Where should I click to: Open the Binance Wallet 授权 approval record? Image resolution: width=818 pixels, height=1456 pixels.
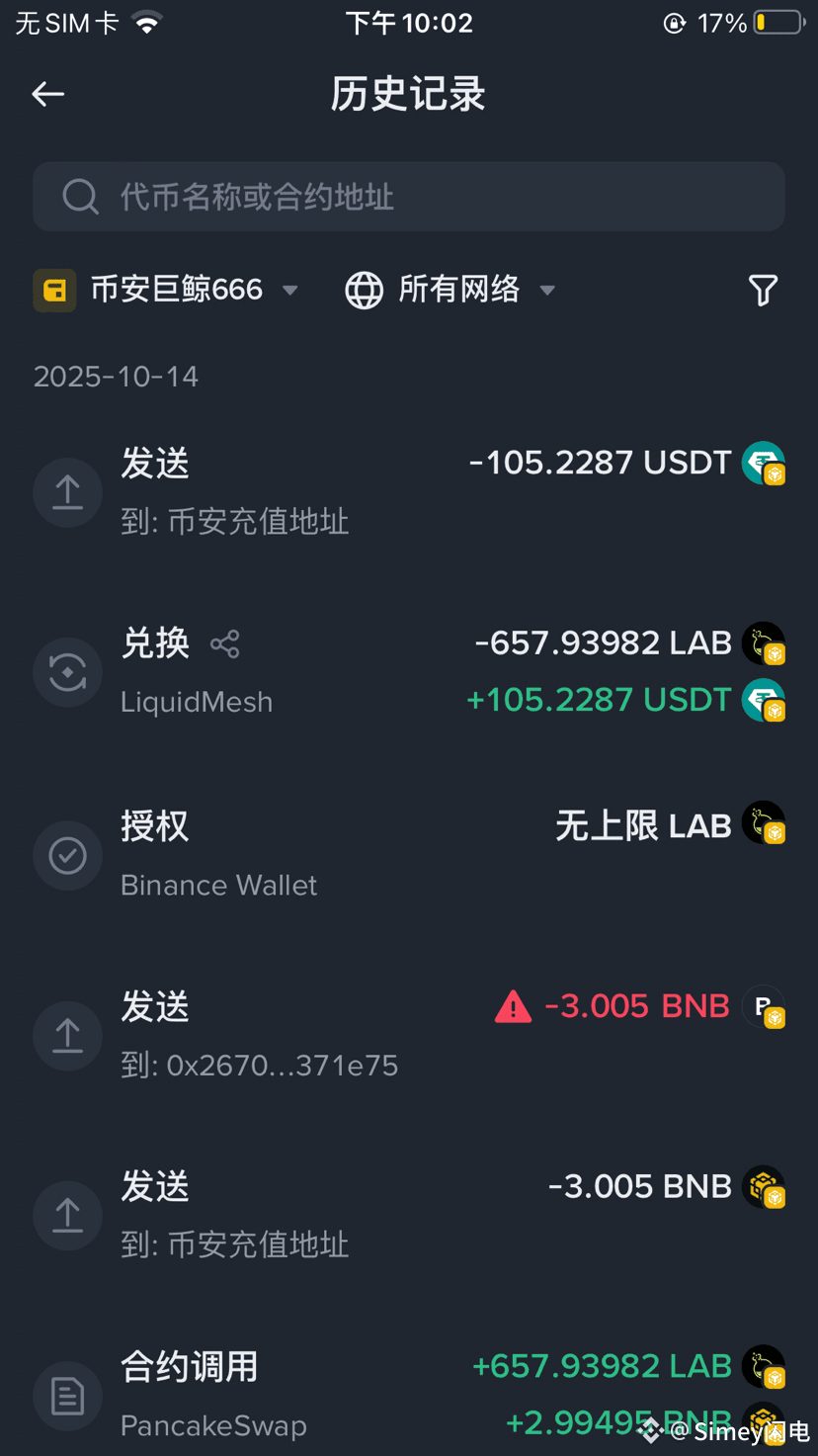point(409,855)
